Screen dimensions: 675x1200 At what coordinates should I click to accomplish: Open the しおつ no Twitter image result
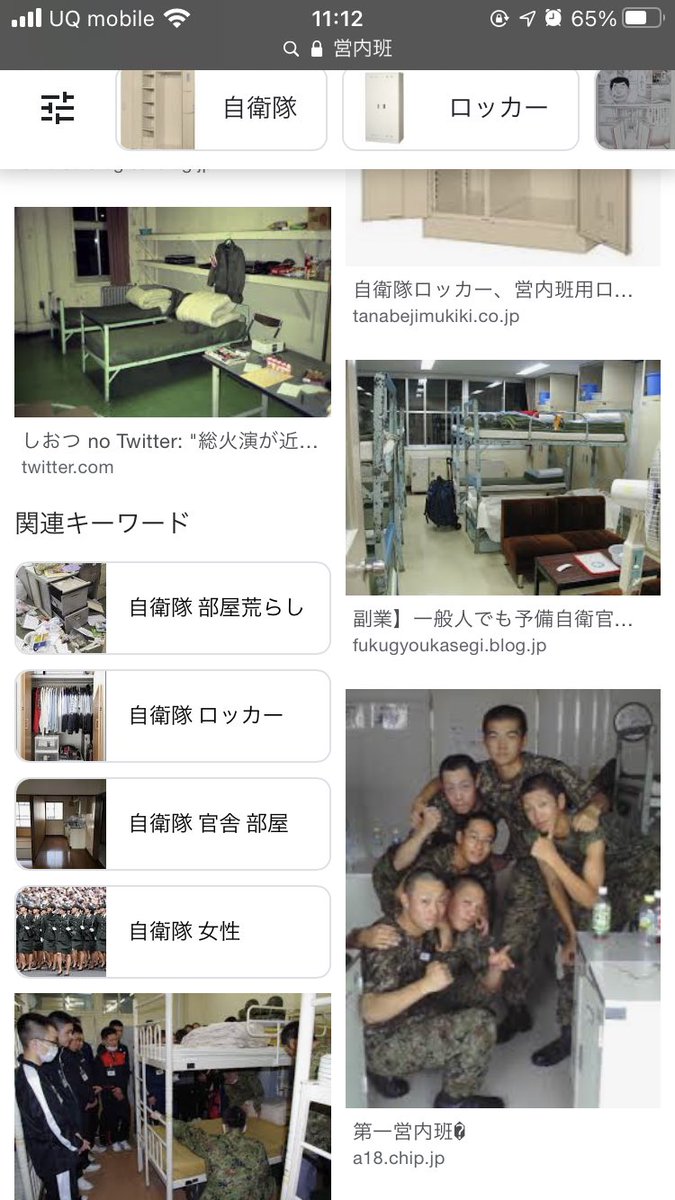click(x=172, y=312)
